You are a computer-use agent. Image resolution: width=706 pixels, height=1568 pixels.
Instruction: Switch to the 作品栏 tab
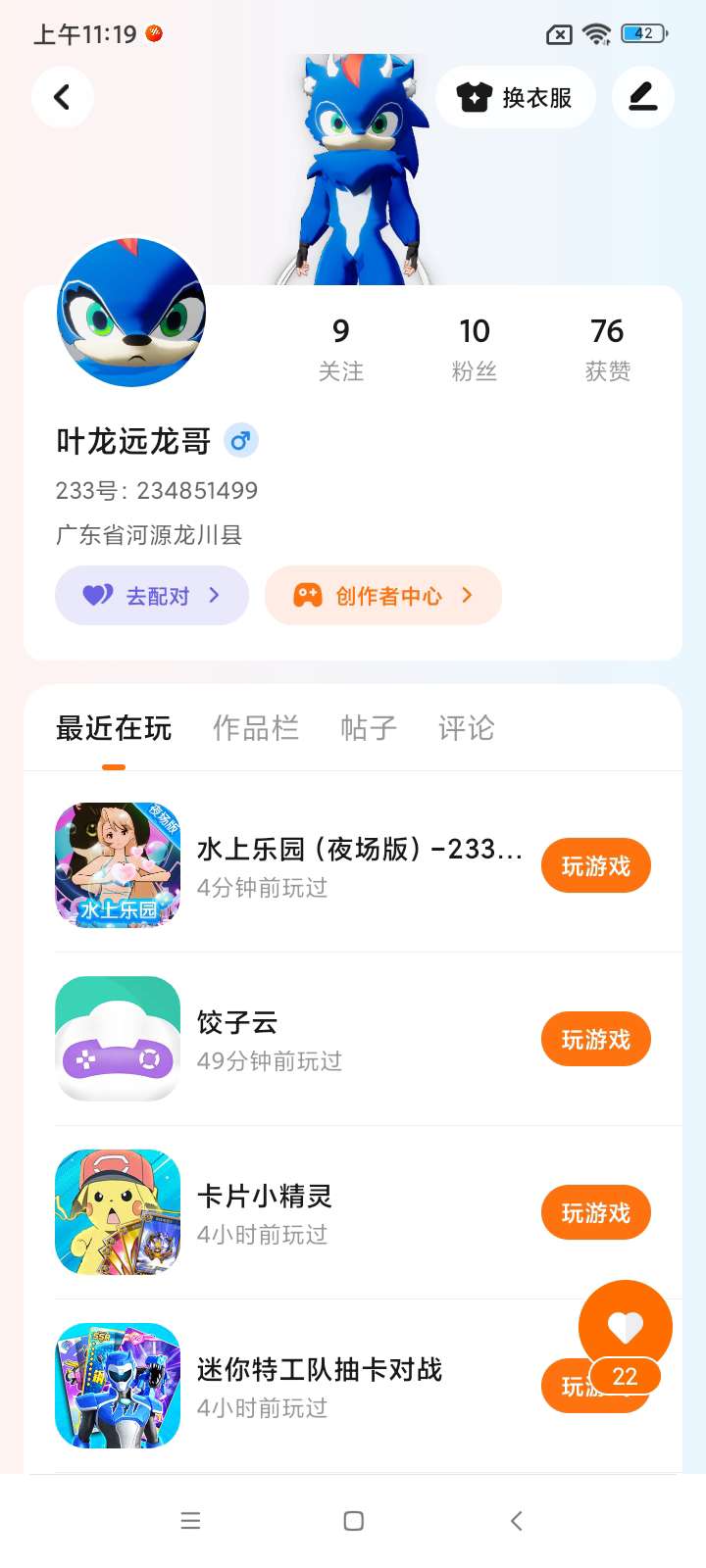pos(256,728)
